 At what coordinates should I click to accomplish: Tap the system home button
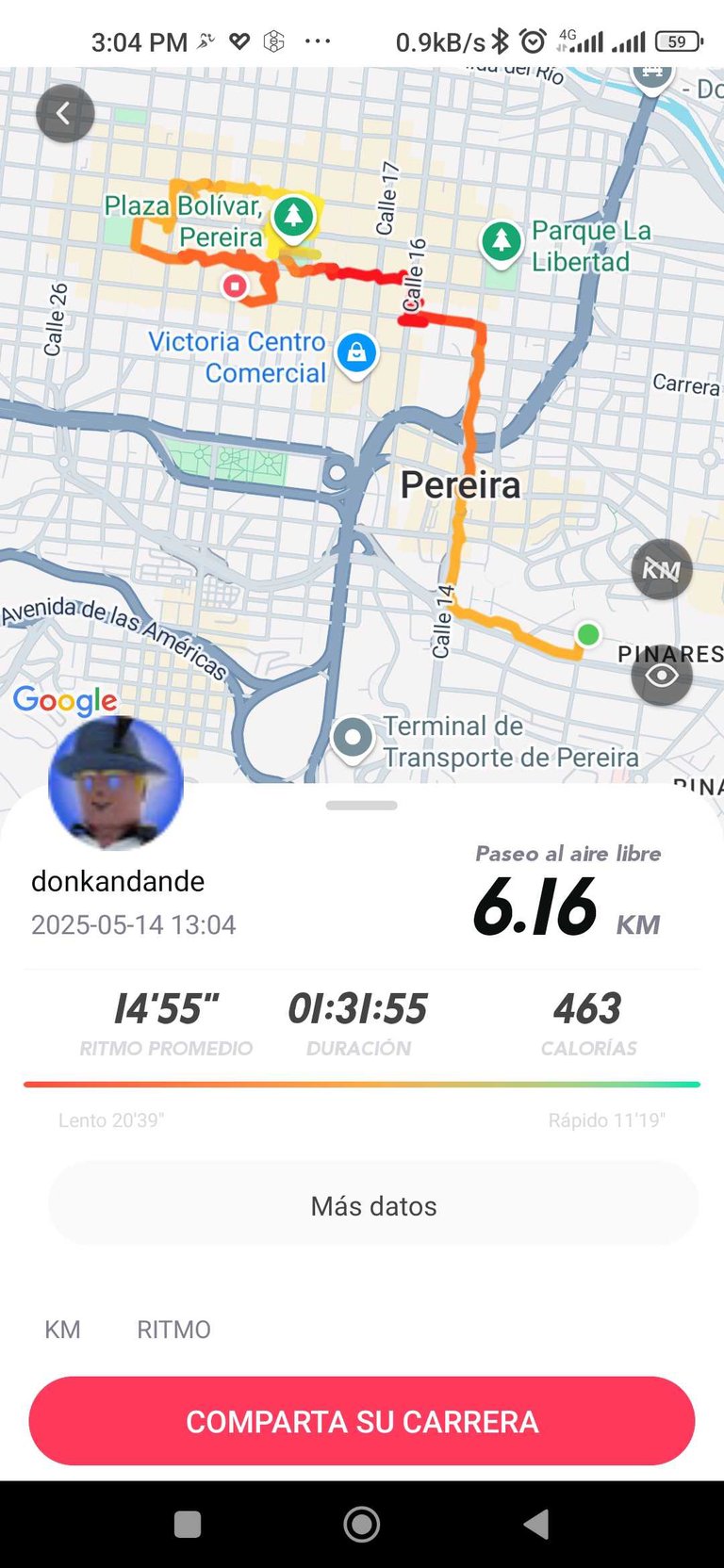(x=362, y=1524)
